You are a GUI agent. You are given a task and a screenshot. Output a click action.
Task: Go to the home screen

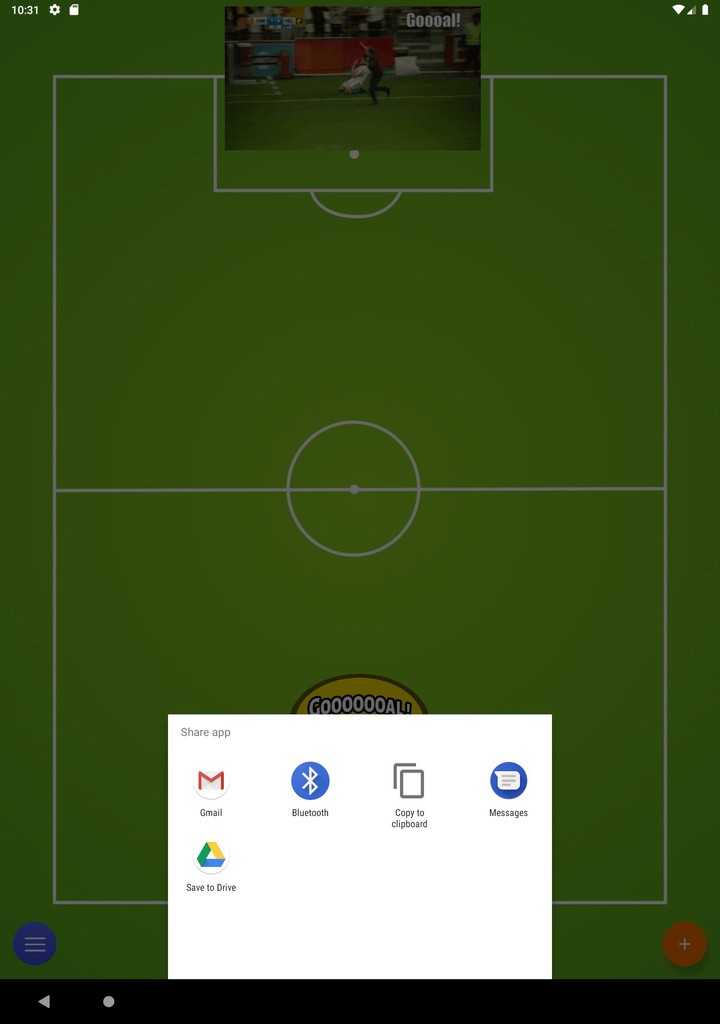click(109, 1001)
